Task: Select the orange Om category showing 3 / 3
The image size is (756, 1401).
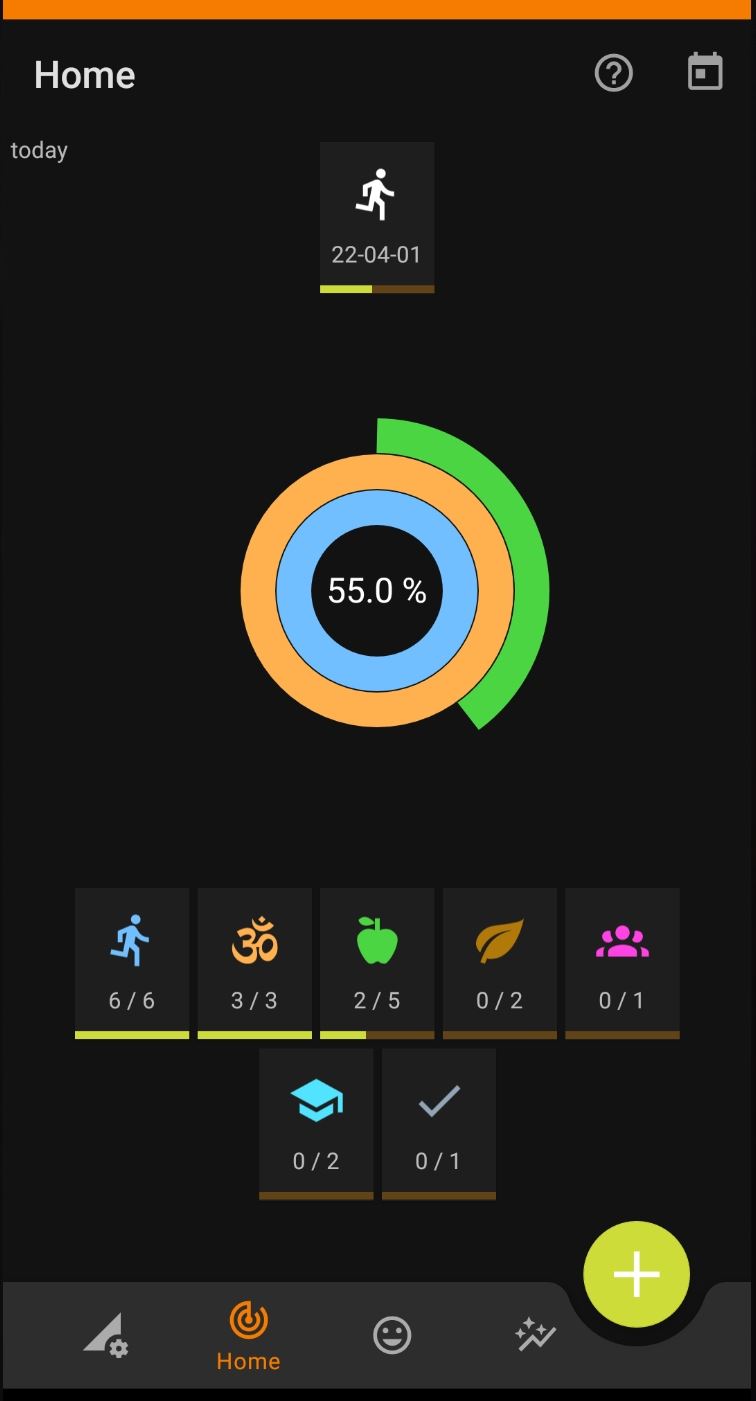Action: pos(254,963)
